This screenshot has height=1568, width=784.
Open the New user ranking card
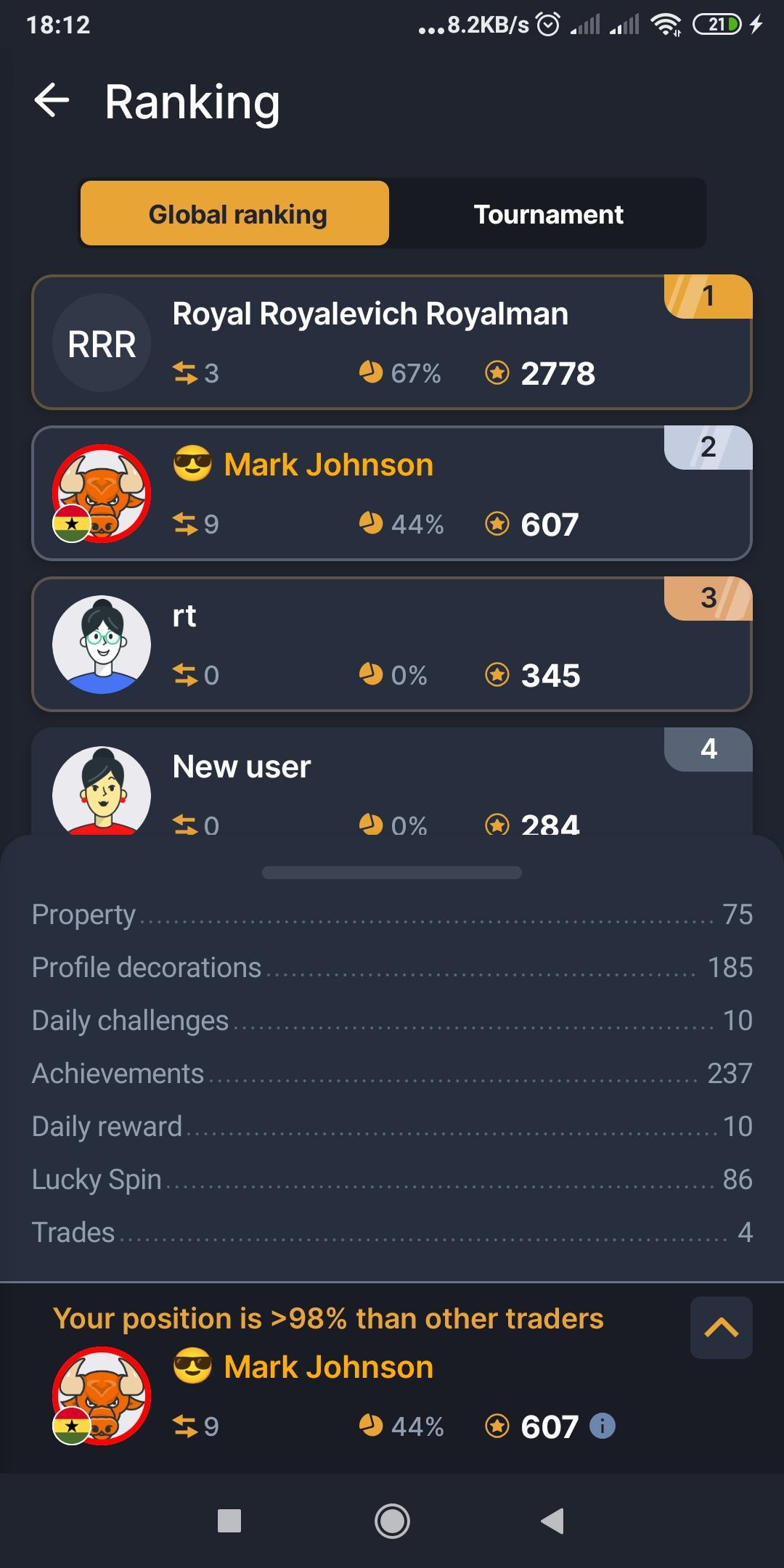point(392,781)
